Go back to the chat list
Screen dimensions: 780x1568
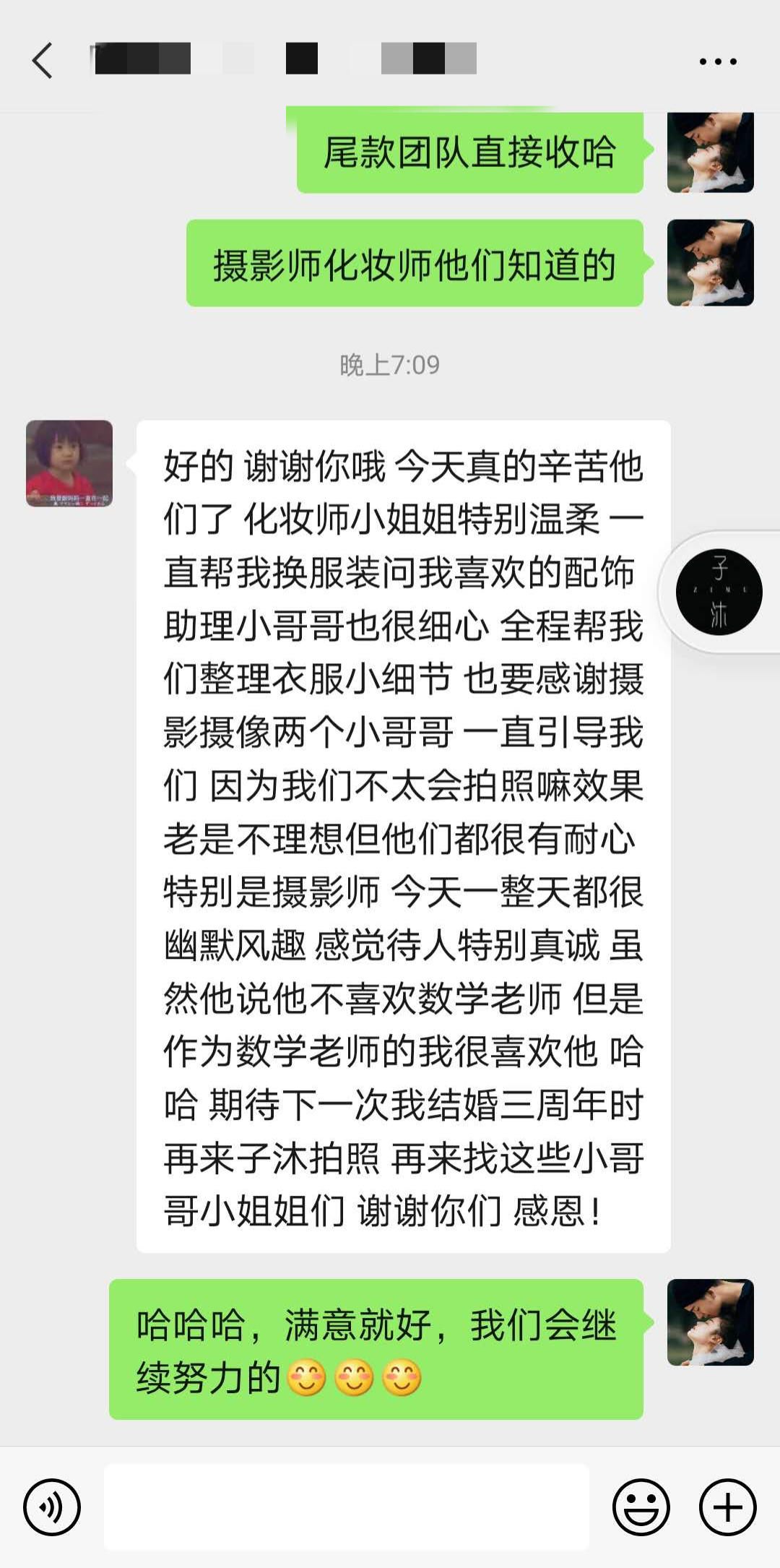pyautogui.click(x=43, y=60)
